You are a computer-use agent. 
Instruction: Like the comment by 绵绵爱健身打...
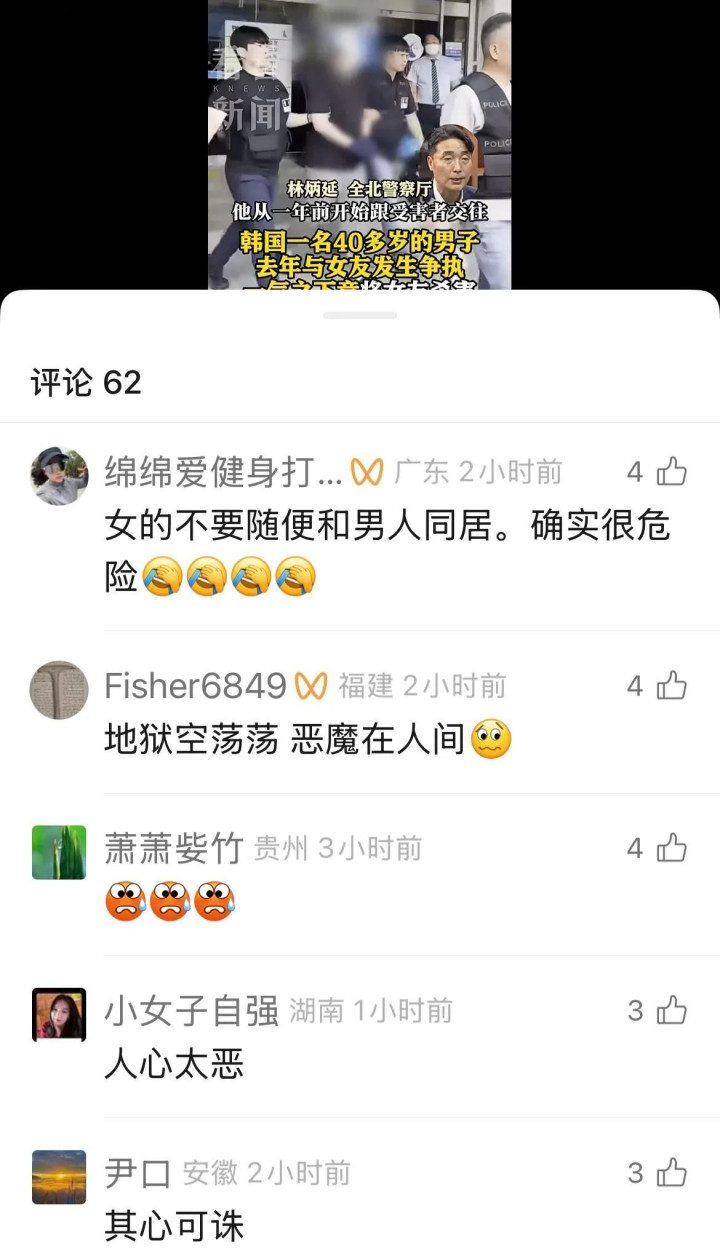click(x=672, y=471)
